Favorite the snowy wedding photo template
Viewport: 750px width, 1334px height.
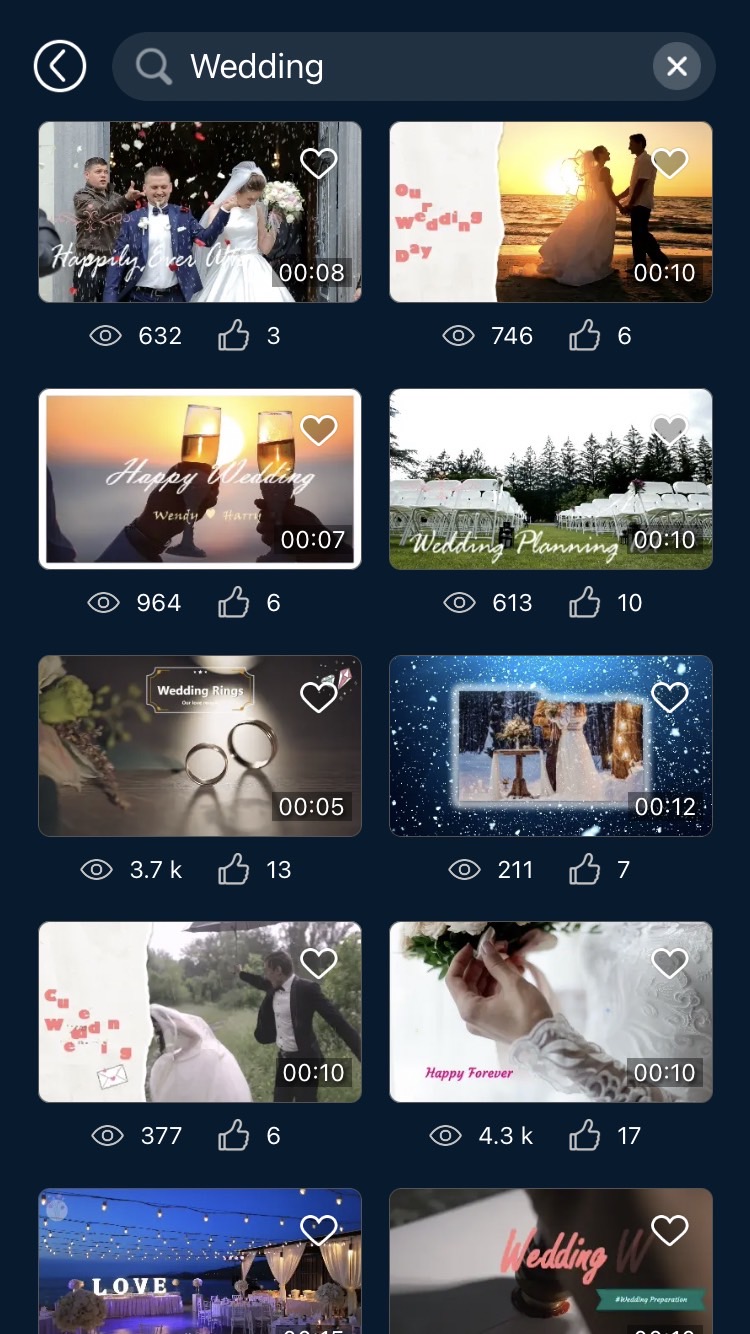(669, 696)
